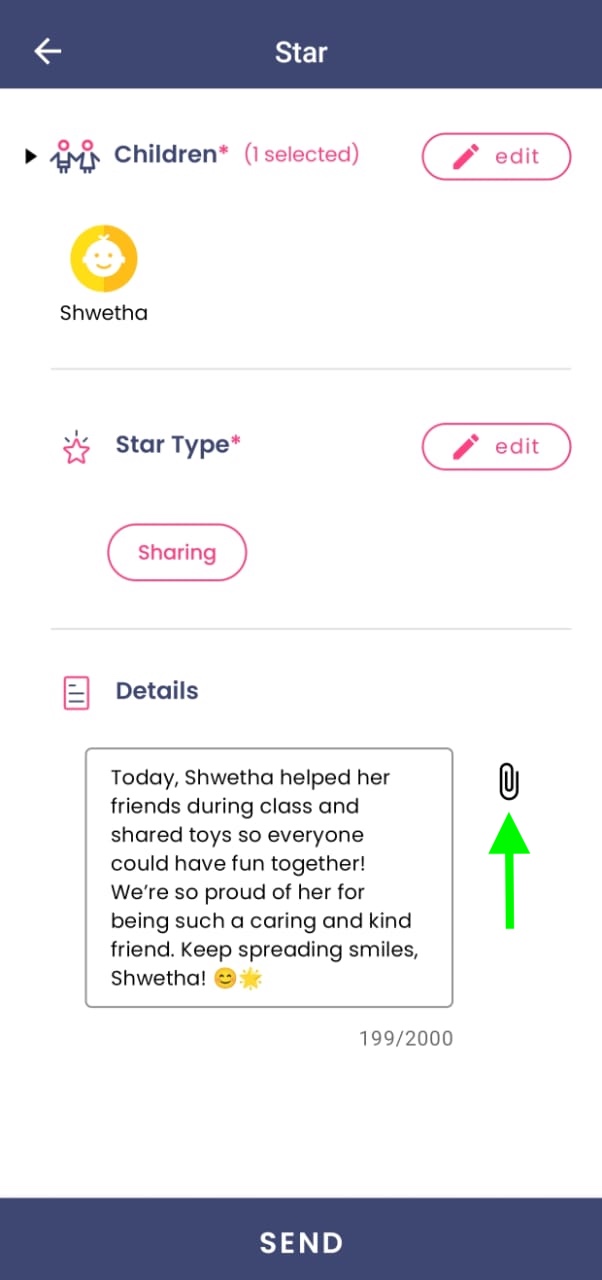
Task: Tap the paperclip attach icon
Action: pos(508,781)
